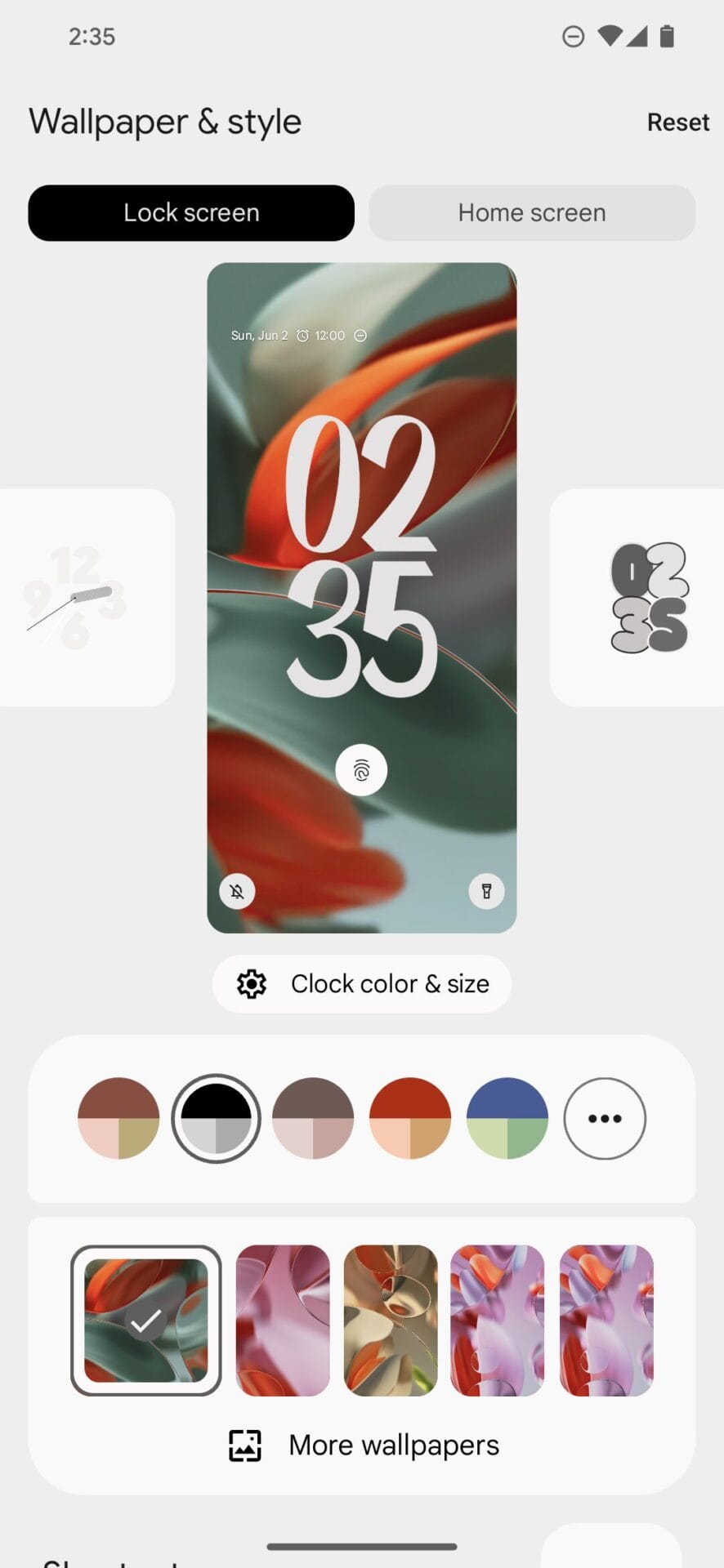The image size is (724, 1568).
Task: Select the taupe and mauve color palette
Action: (313, 1118)
